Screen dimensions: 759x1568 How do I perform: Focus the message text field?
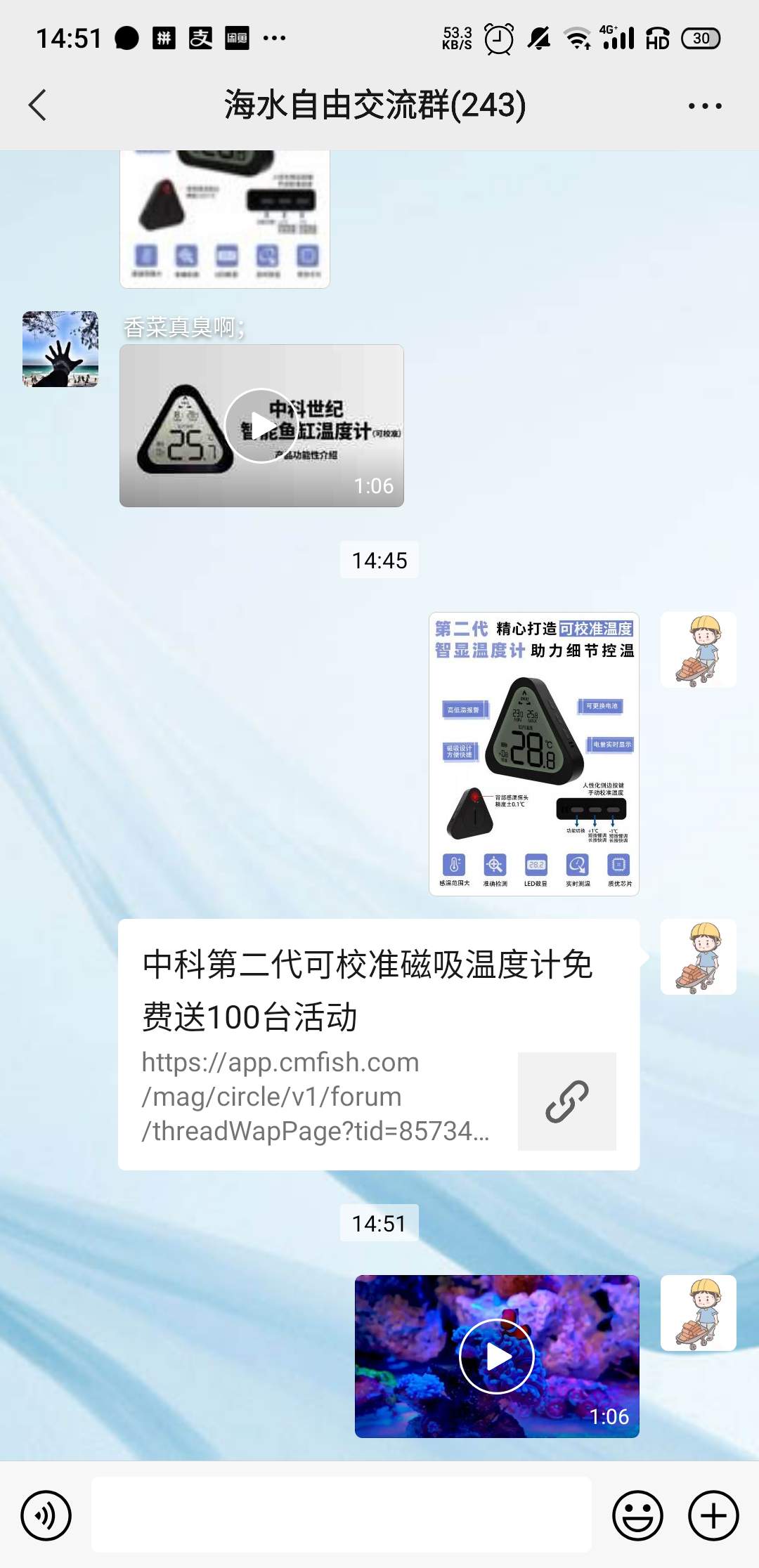point(341,1515)
